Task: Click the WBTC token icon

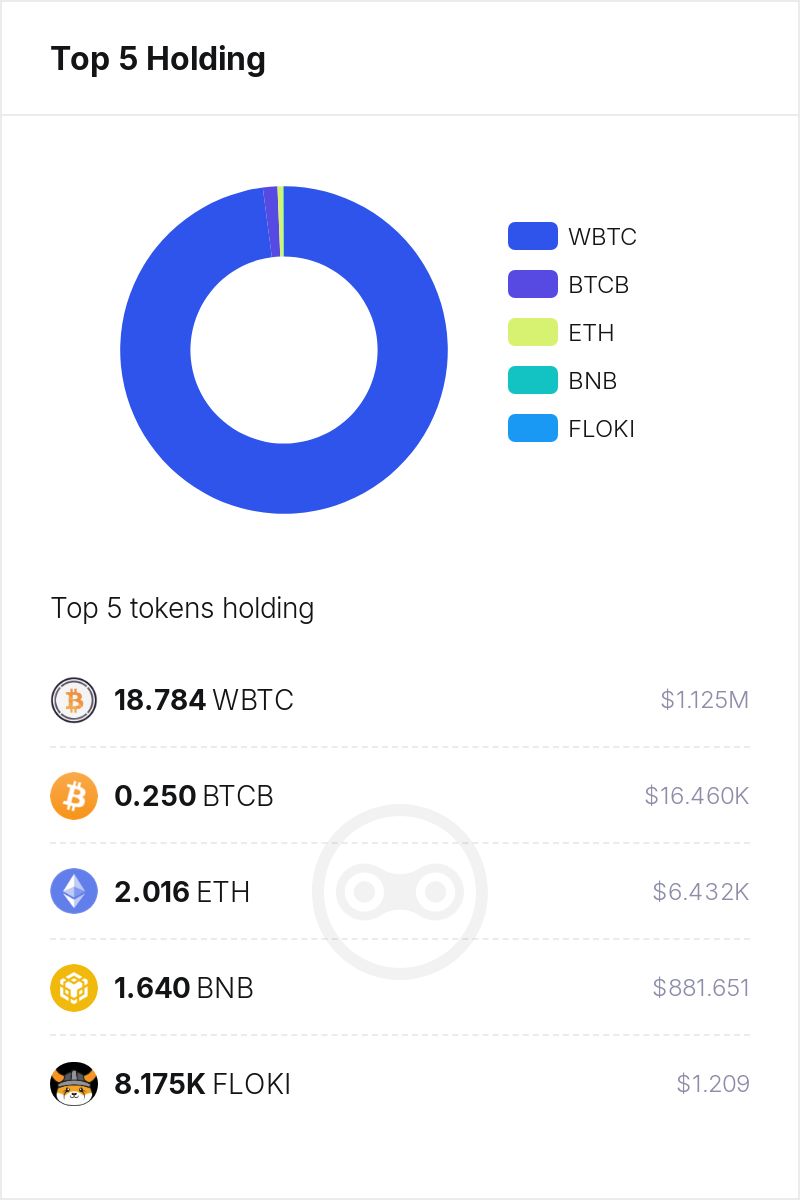Action: point(73,700)
